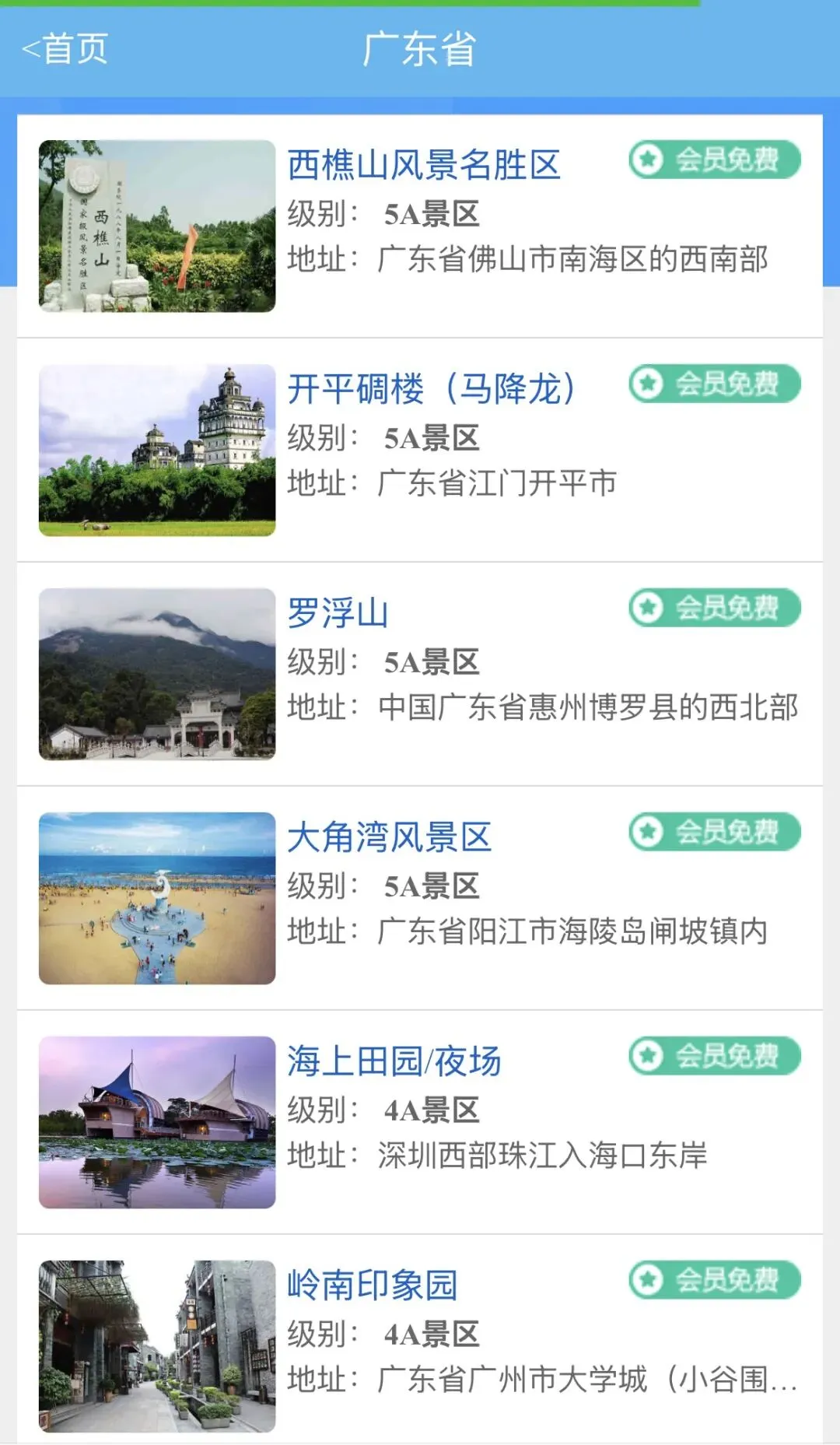This screenshot has height=1445, width=840.
Task: Open 海上田园/夜场 listing
Action: click(x=394, y=1061)
